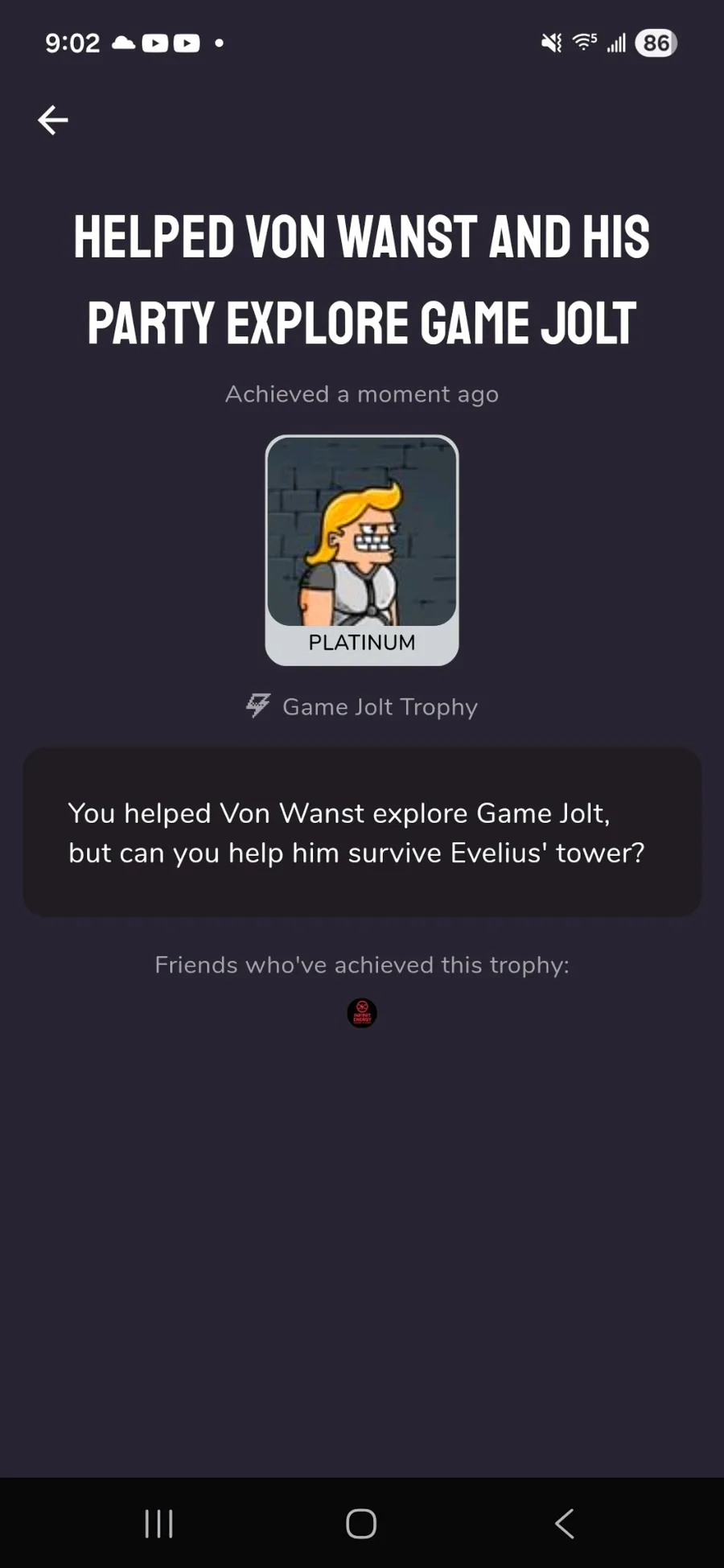Image resolution: width=724 pixels, height=1568 pixels.
Task: Go to the system home screen
Action: tap(361, 1523)
